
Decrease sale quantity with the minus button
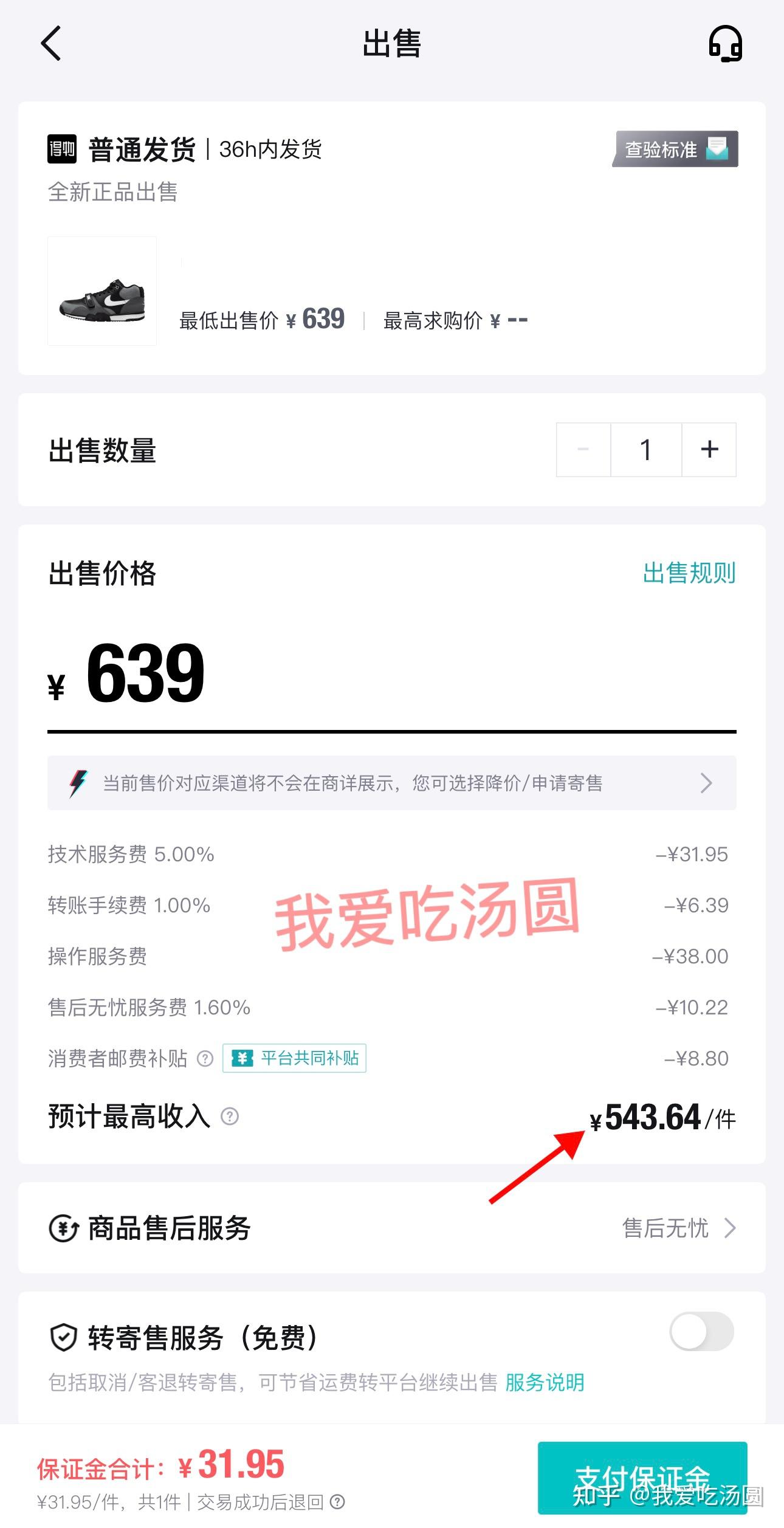[583, 450]
